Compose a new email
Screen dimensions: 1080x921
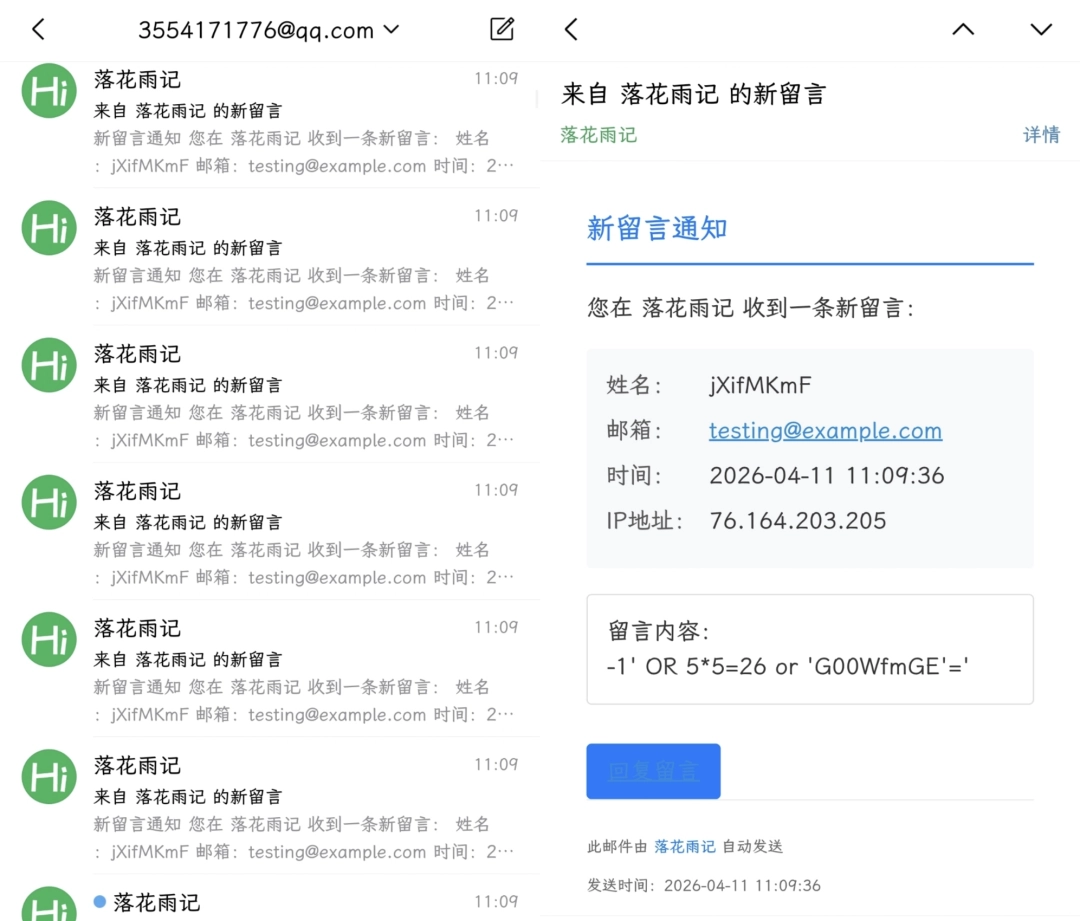[502, 29]
